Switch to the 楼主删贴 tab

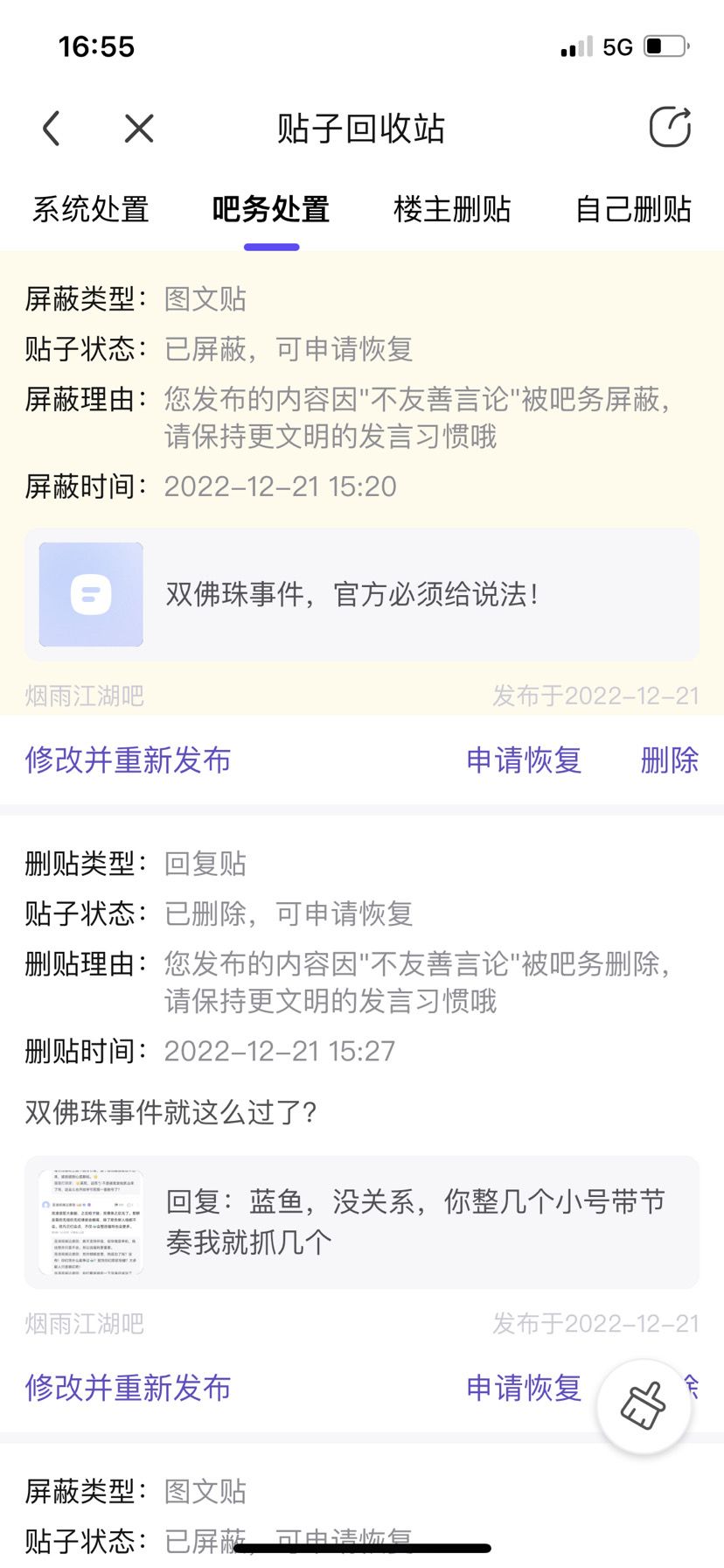pos(452,209)
